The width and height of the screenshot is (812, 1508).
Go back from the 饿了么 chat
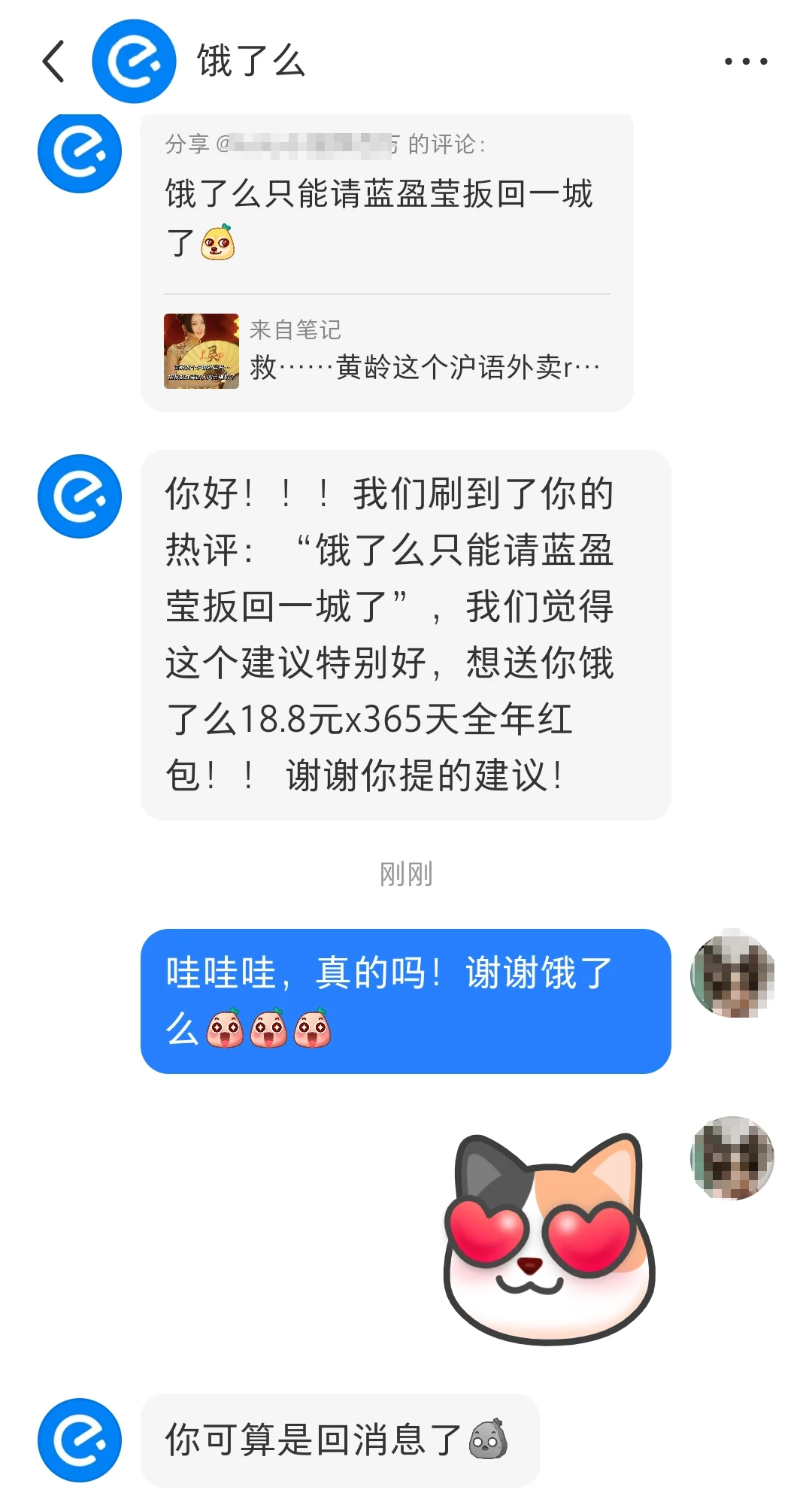[x=54, y=62]
